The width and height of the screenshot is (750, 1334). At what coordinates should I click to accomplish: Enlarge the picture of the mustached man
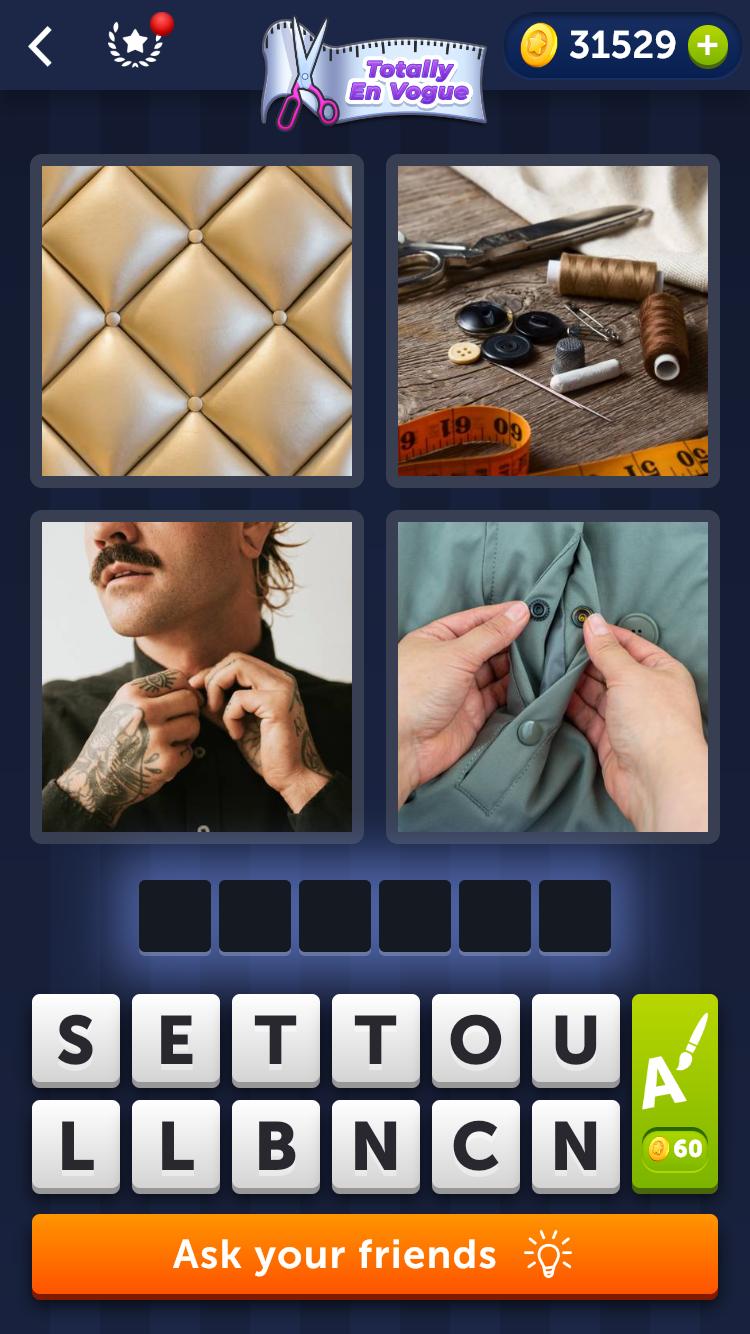[197, 677]
